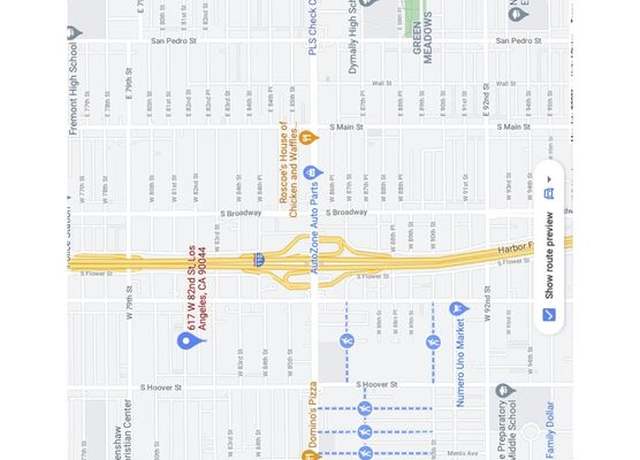The height and width of the screenshot is (460, 640).
Task: Select the Numero Uno Market marker
Action: click(x=458, y=309)
